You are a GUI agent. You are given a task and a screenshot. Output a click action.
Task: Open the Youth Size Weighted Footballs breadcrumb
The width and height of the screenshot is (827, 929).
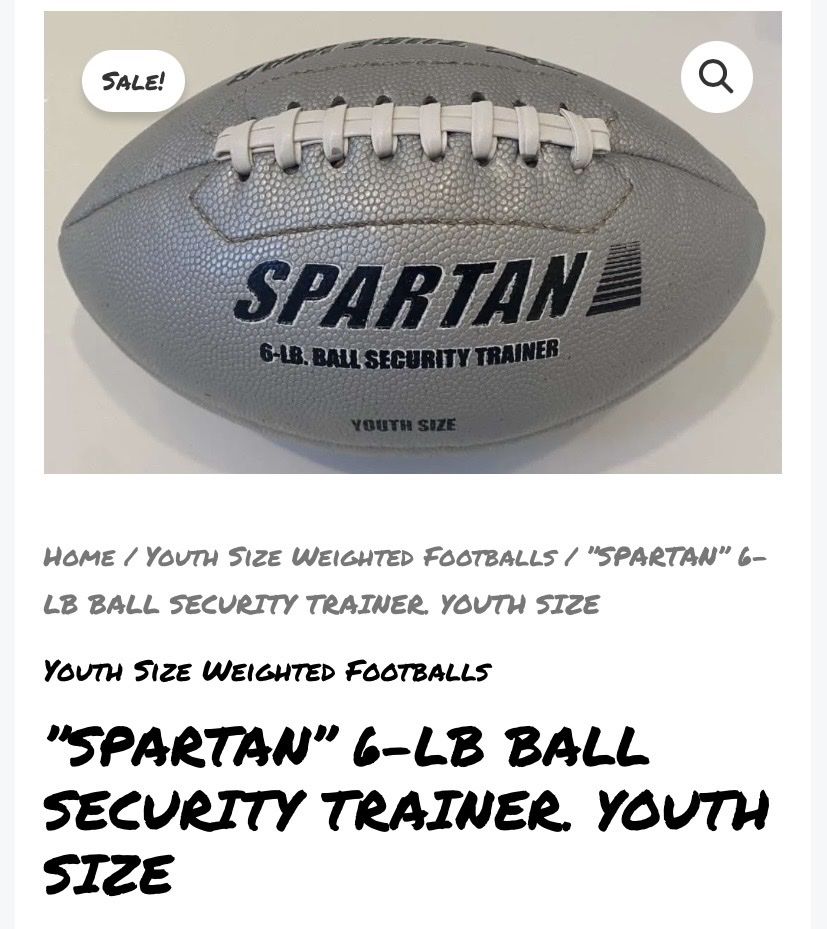pos(351,558)
